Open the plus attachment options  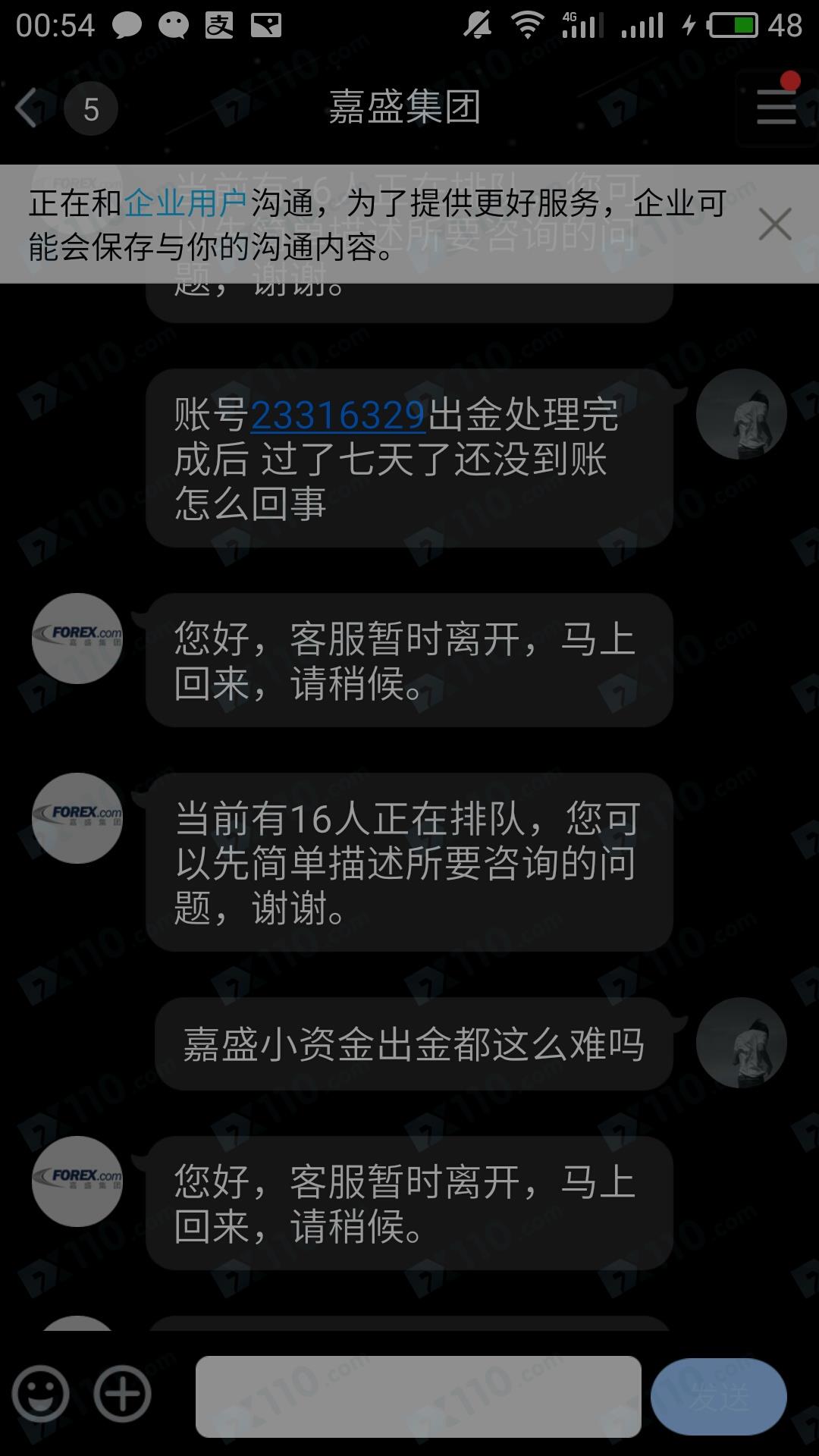[x=122, y=1394]
